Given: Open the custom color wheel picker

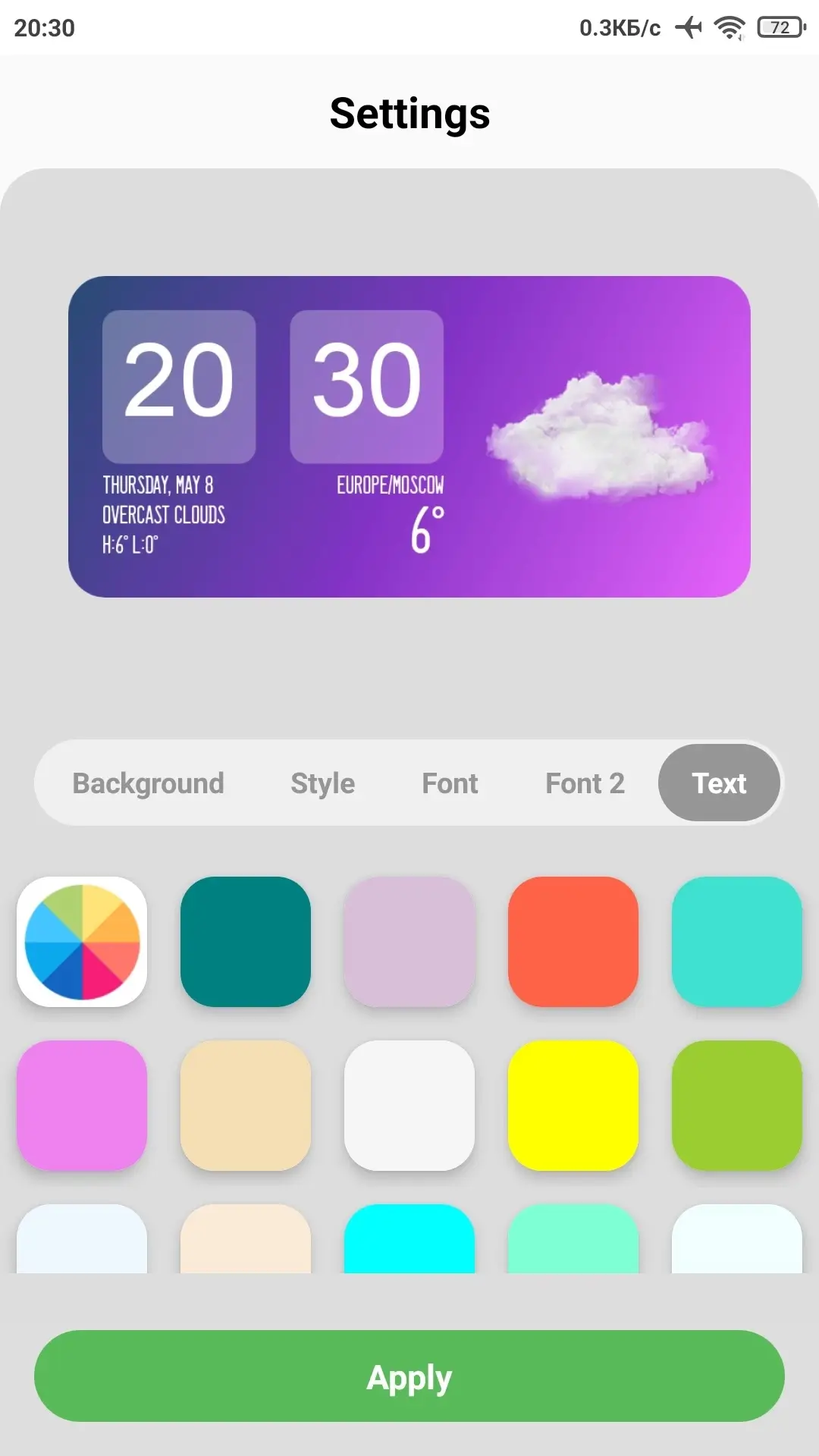Looking at the screenshot, I should pos(82,942).
